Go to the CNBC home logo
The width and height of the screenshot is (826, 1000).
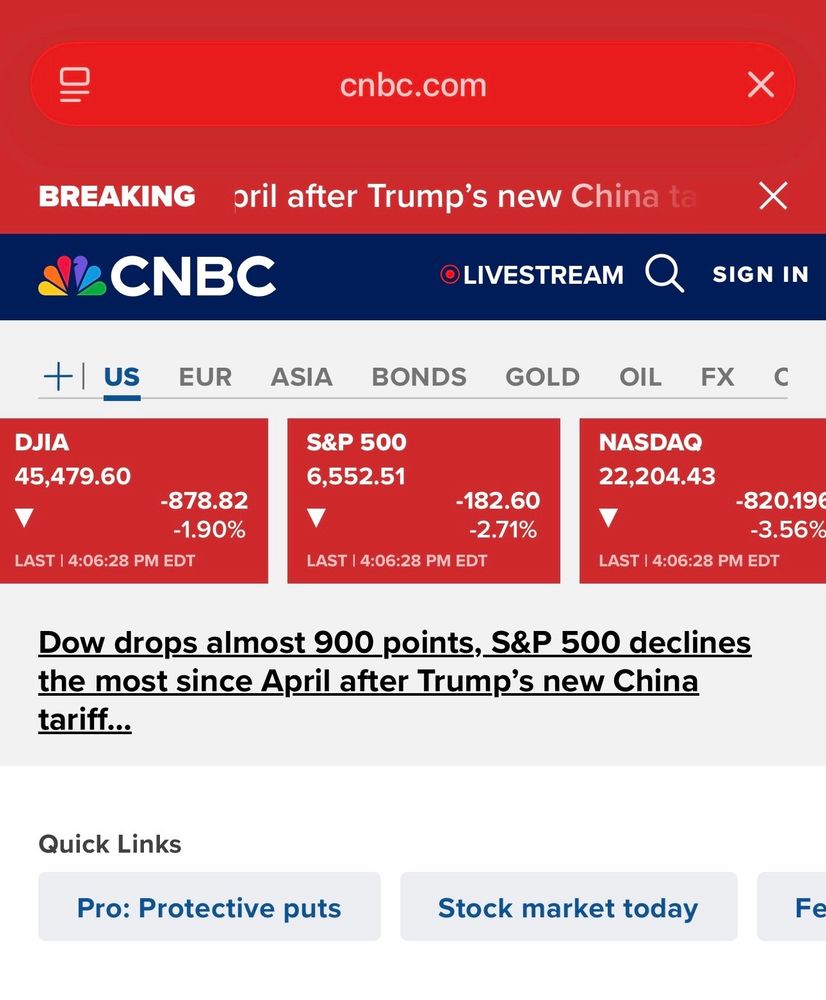[x=157, y=276]
